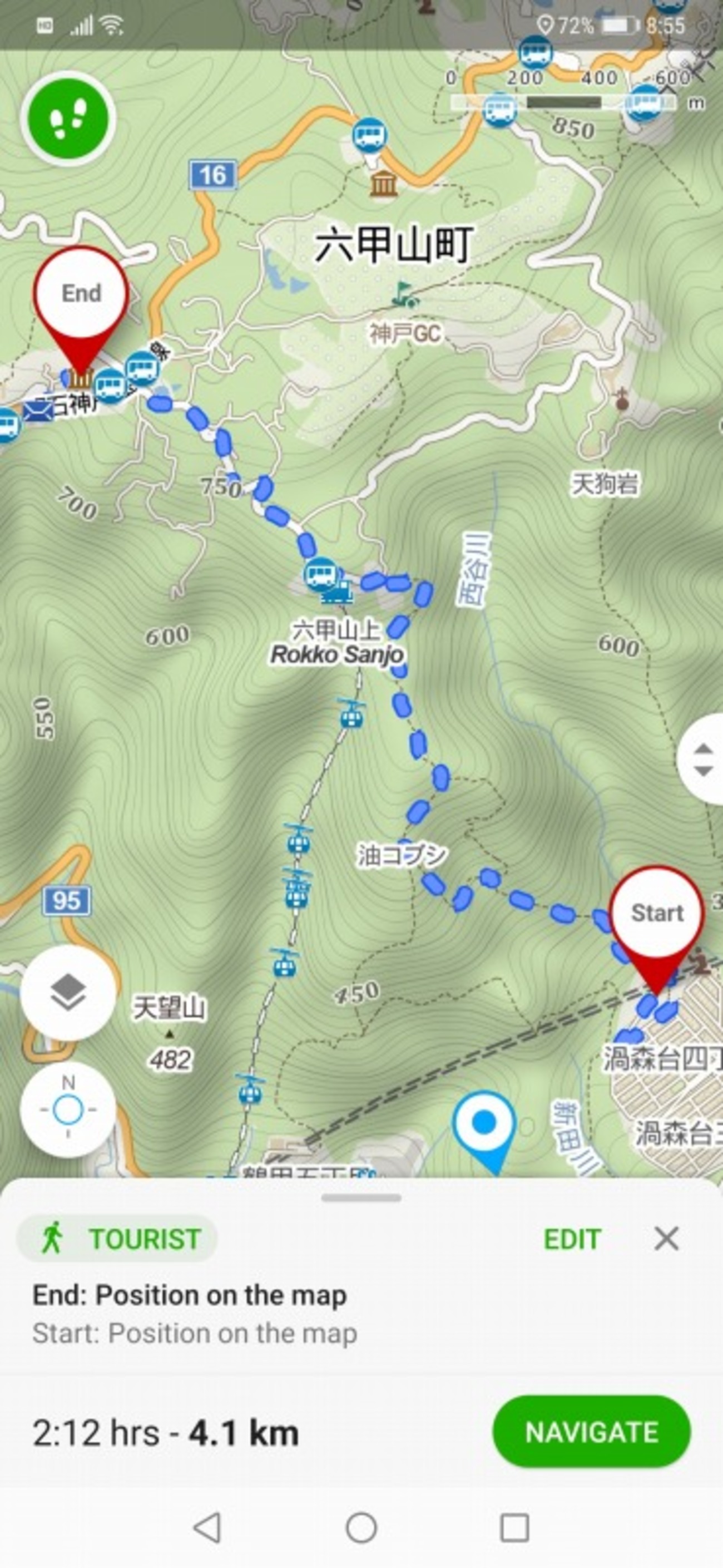This screenshot has height=1568, width=723.
Task: Open the map layers button
Action: [x=67, y=993]
